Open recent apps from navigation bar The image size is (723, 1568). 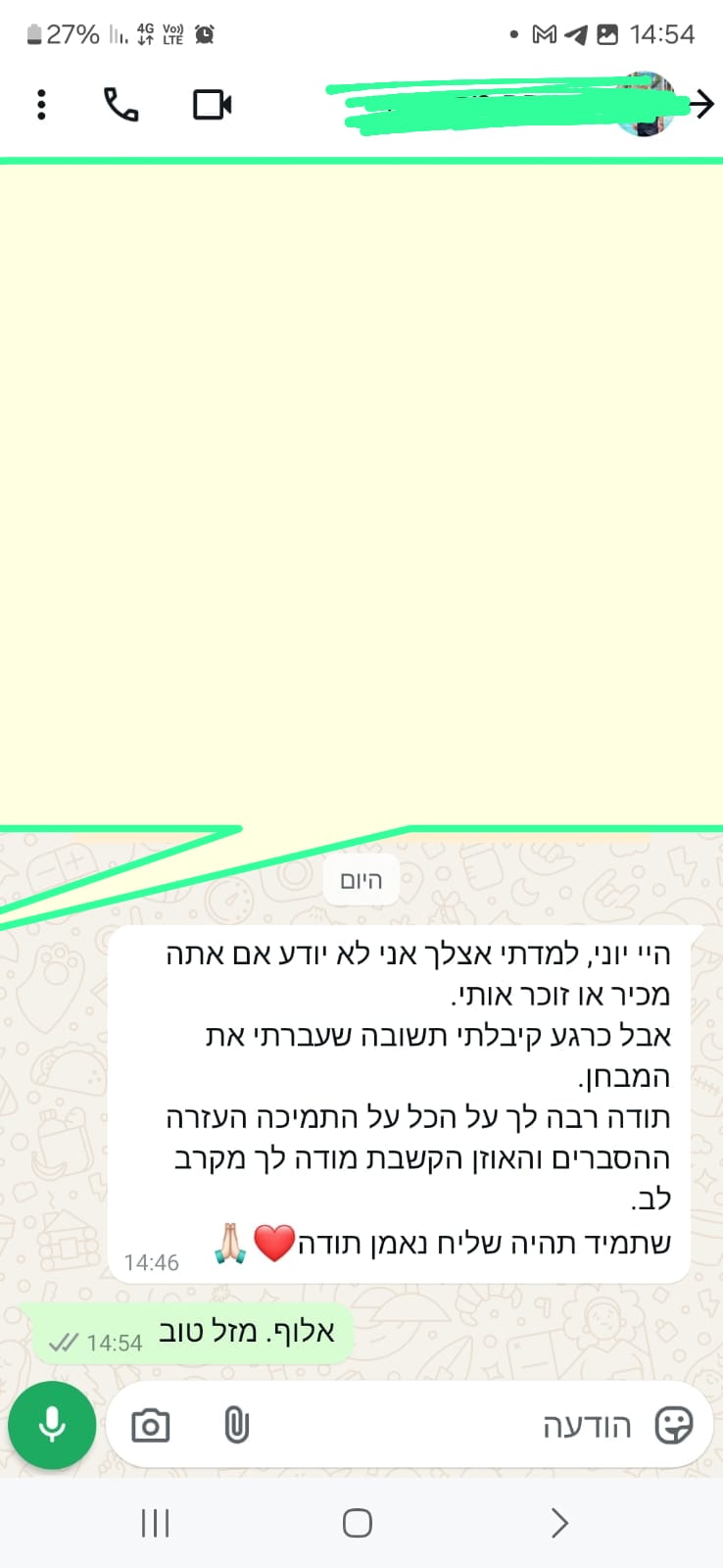(155, 1523)
